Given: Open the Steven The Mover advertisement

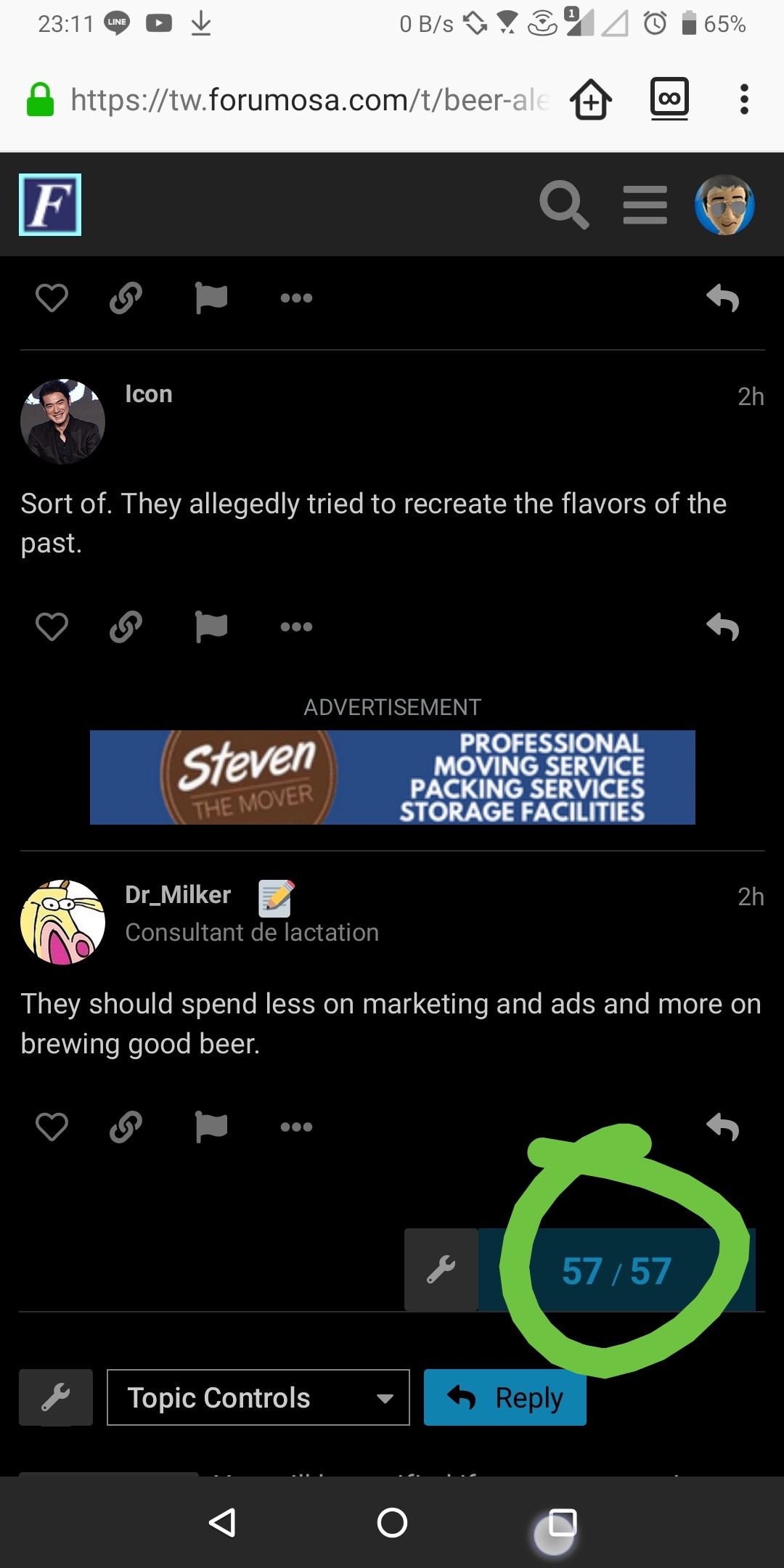Looking at the screenshot, I should [392, 777].
